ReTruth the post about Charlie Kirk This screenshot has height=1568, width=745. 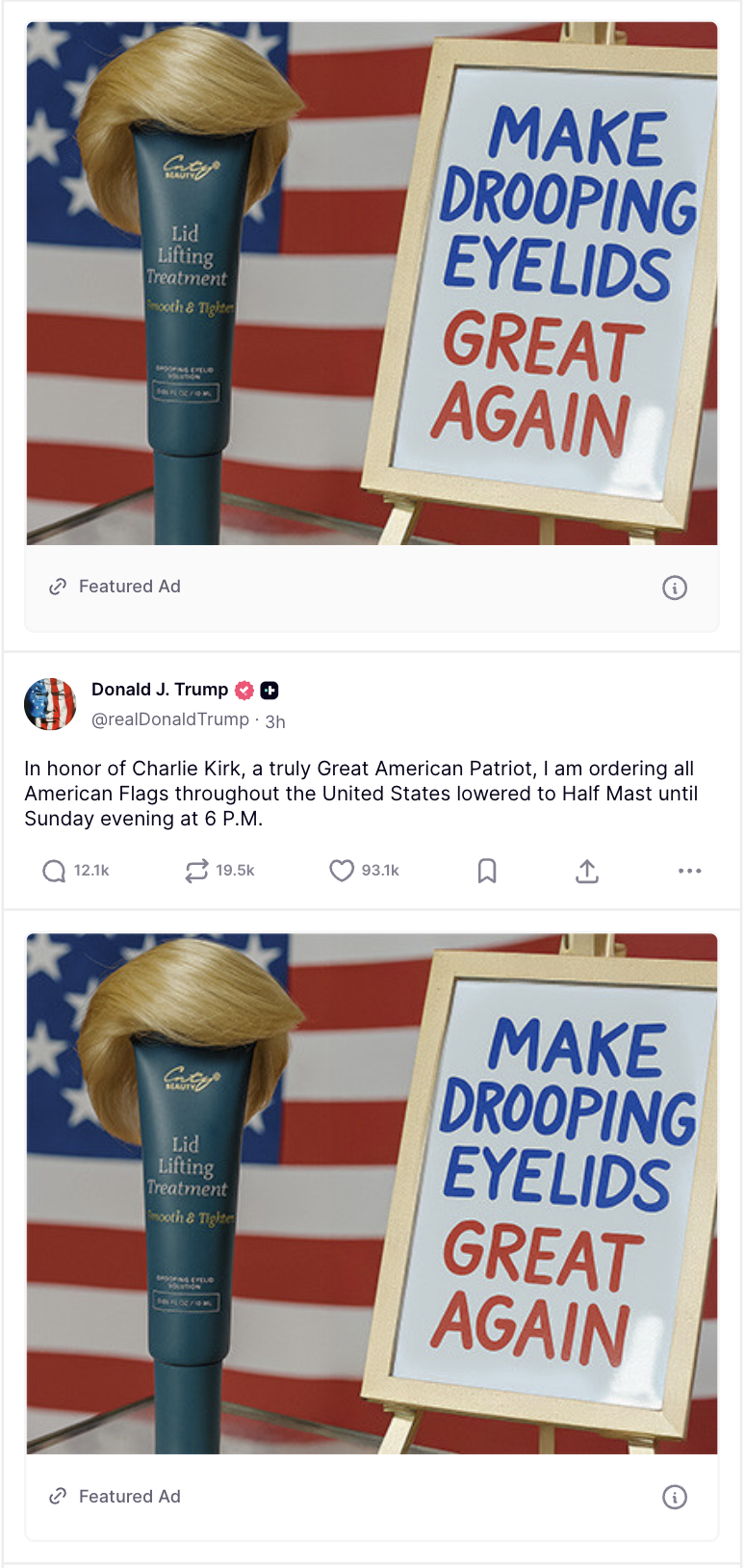[x=219, y=871]
